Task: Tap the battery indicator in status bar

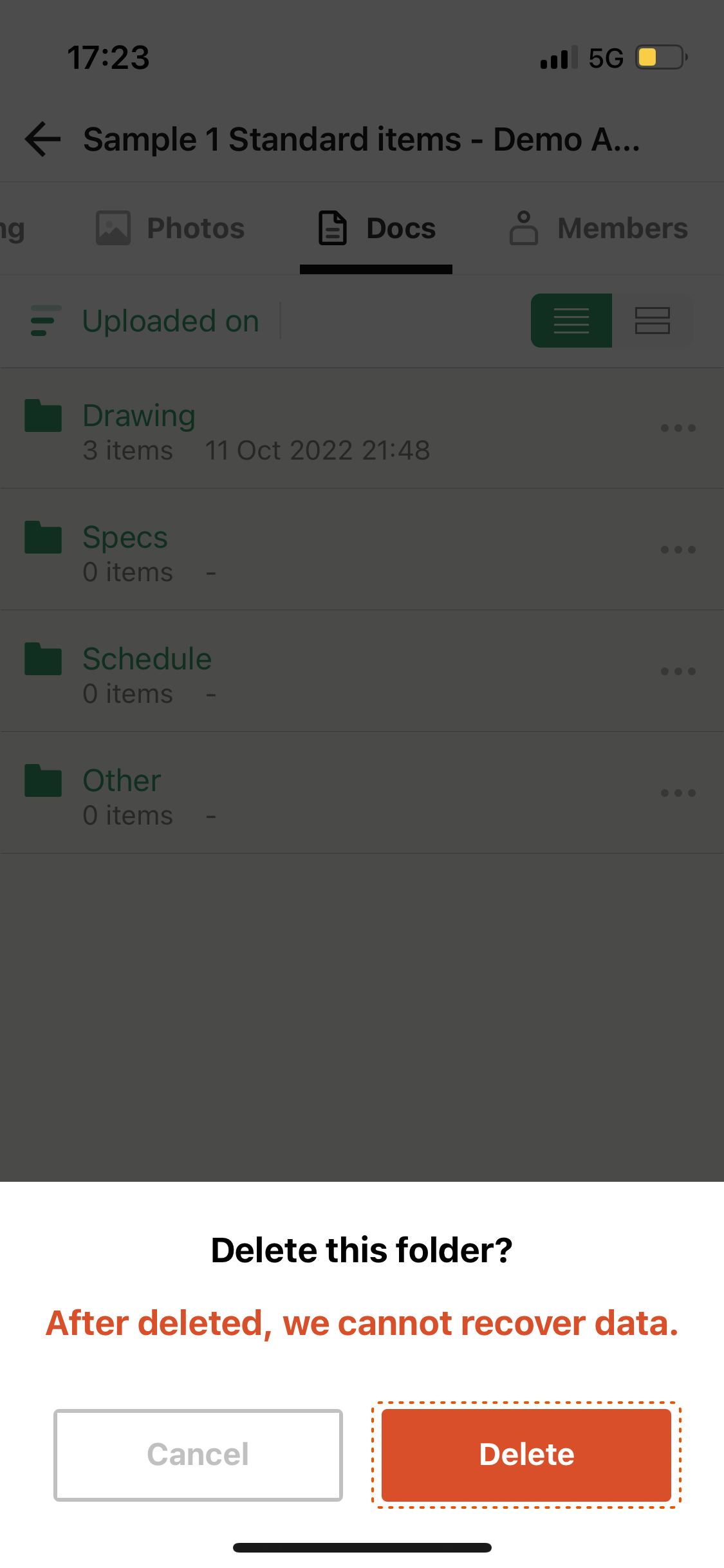Action: (x=658, y=57)
